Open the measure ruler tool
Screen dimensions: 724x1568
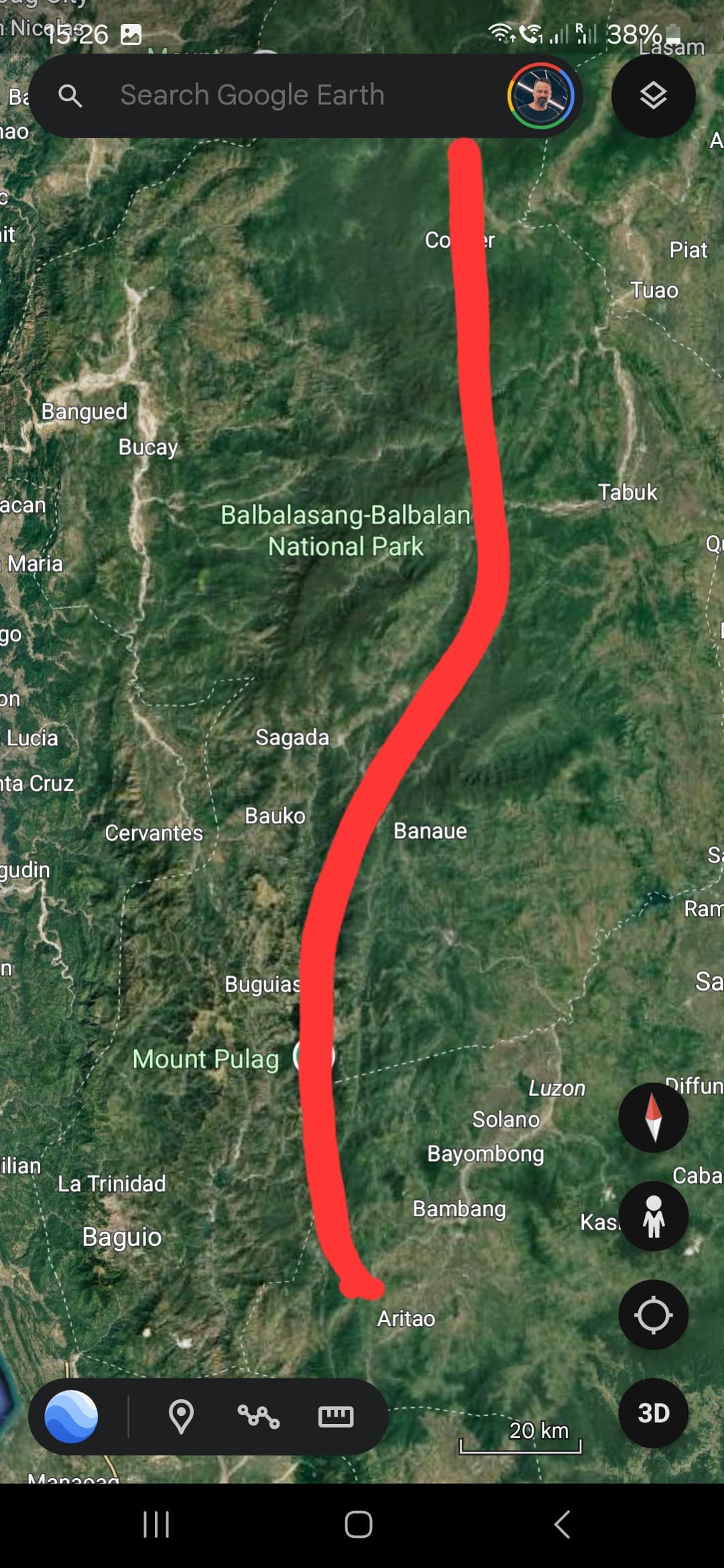(x=335, y=1416)
